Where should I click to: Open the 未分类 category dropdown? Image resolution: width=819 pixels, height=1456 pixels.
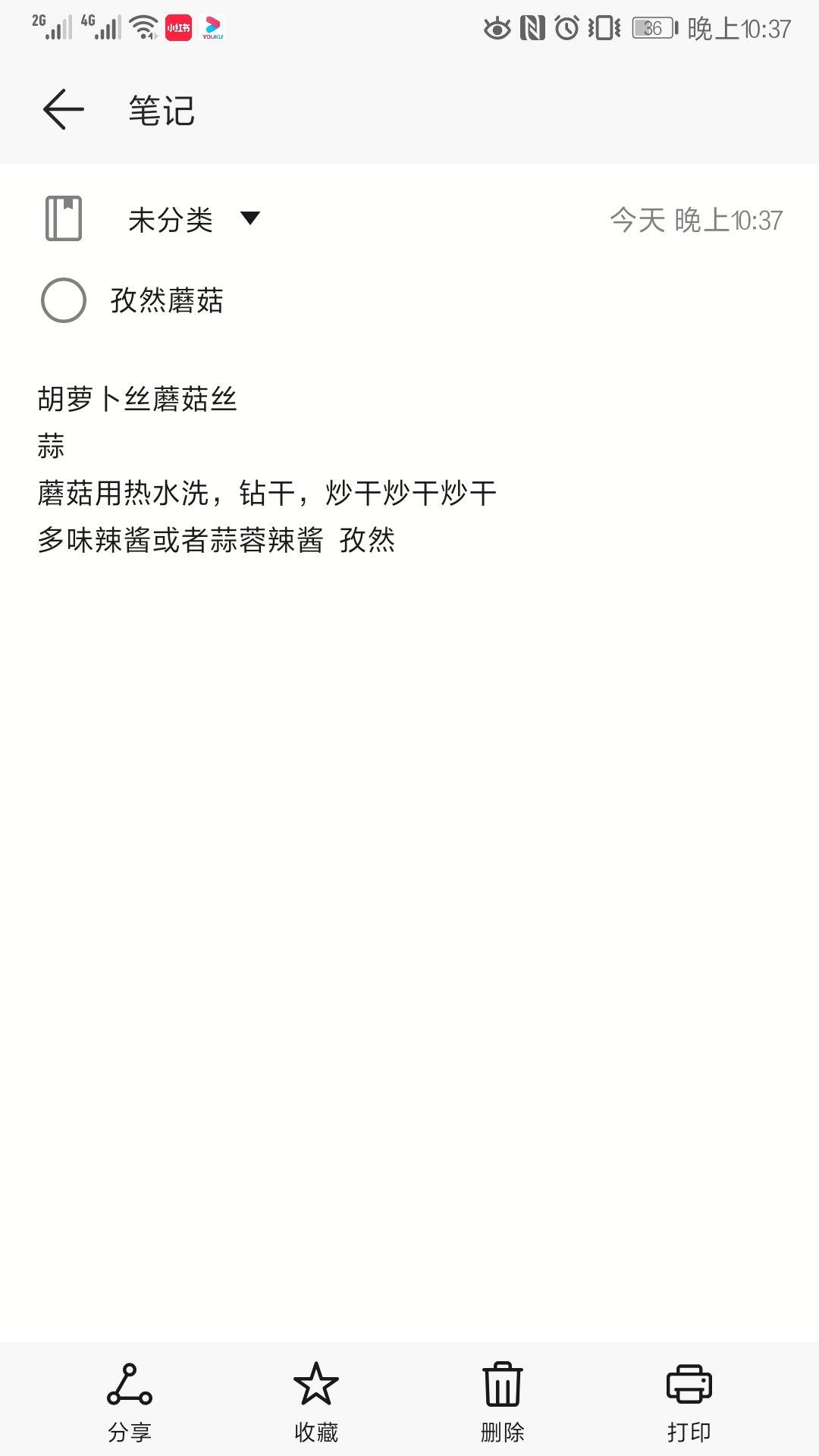pos(194,220)
